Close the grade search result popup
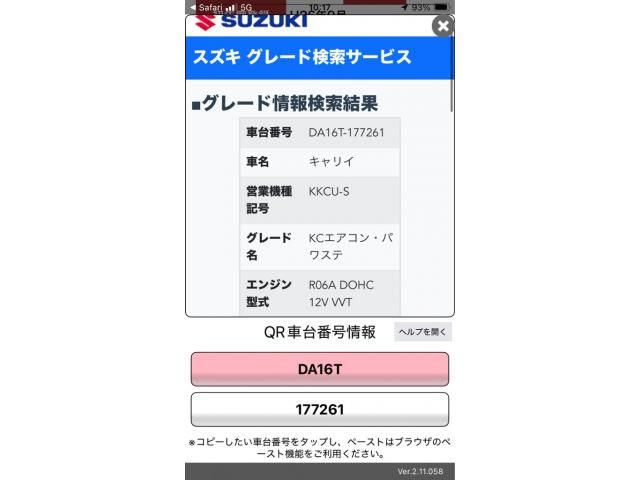The image size is (640, 480). pyautogui.click(x=441, y=27)
